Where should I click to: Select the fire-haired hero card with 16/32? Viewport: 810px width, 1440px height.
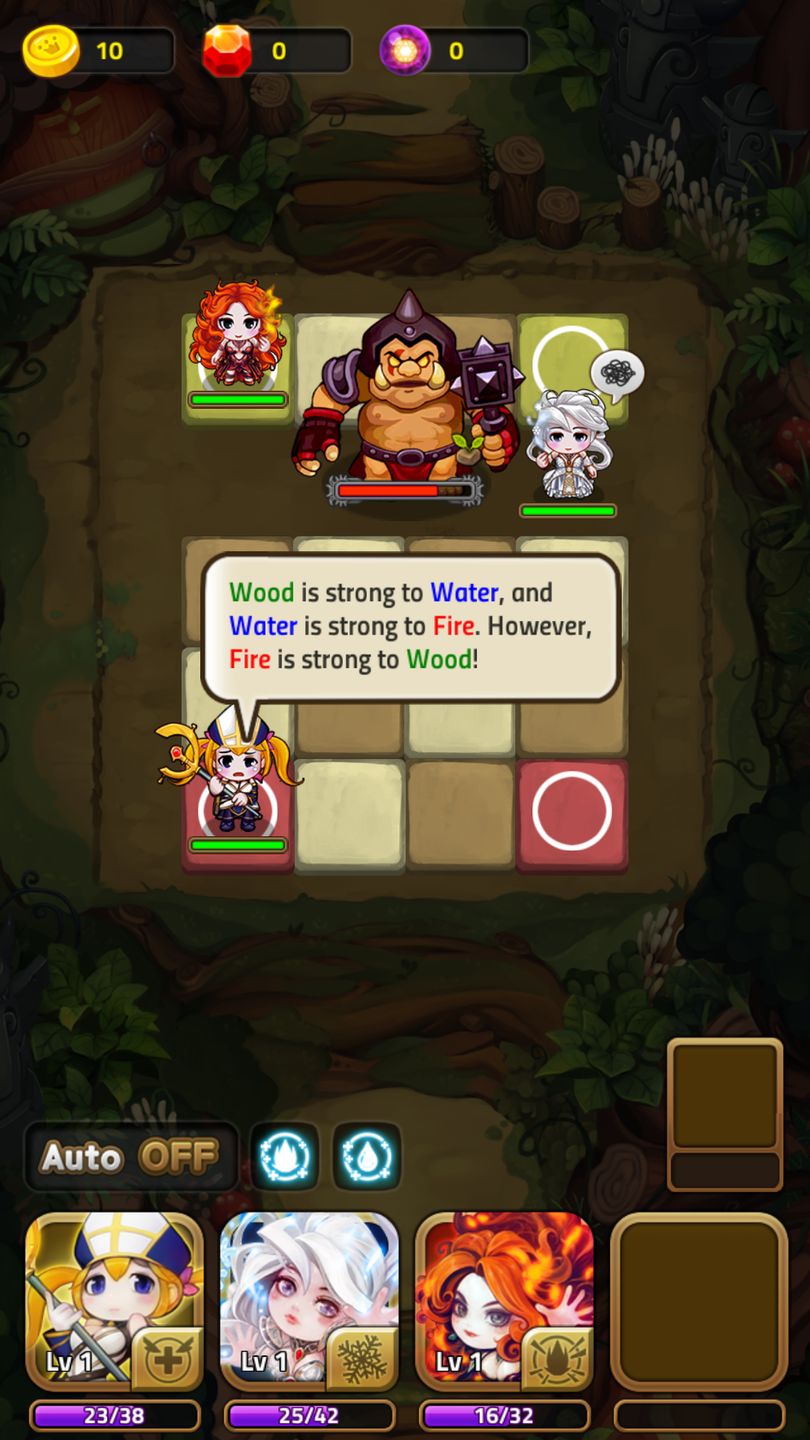coord(504,1301)
